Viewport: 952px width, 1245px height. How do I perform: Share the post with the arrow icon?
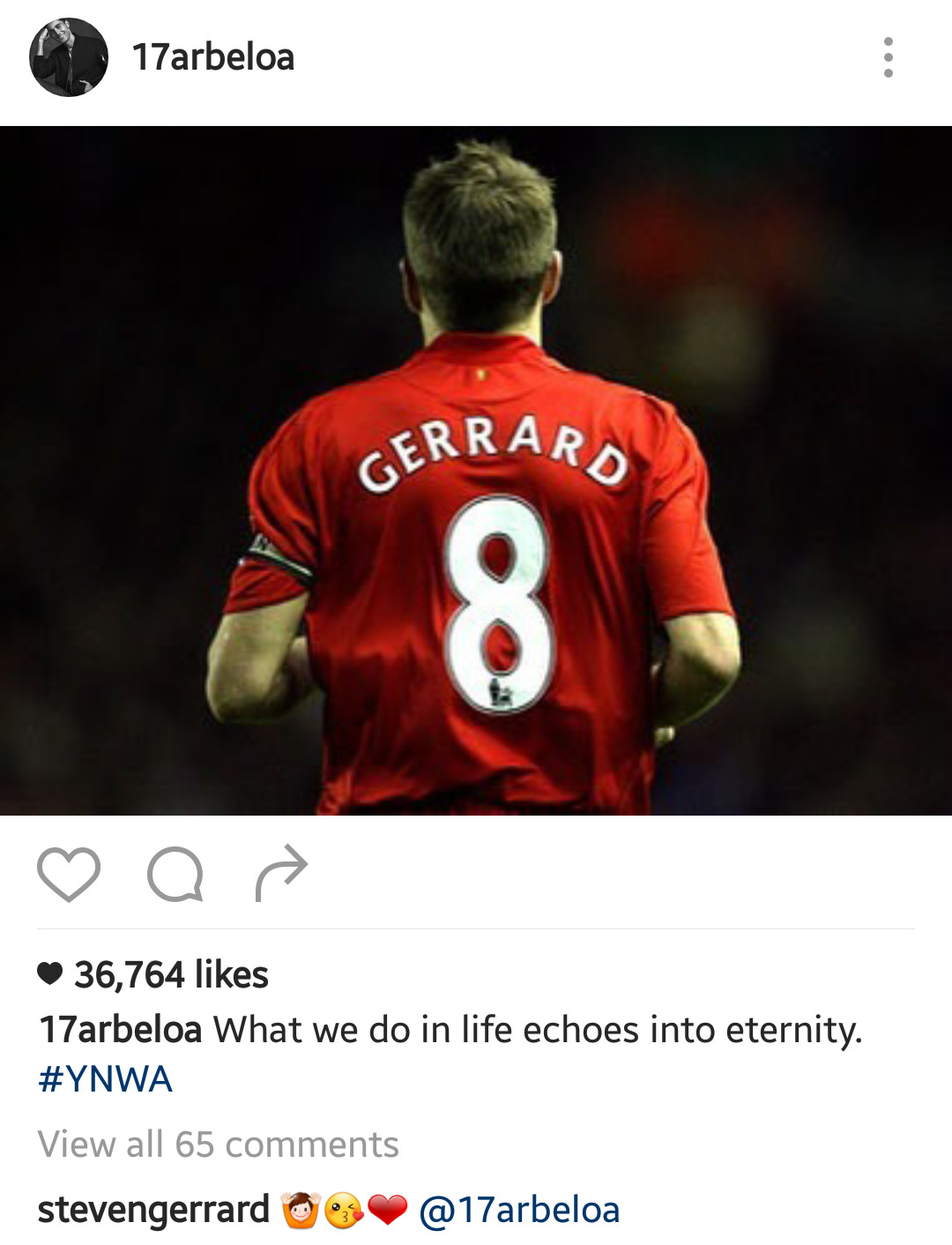[x=281, y=874]
